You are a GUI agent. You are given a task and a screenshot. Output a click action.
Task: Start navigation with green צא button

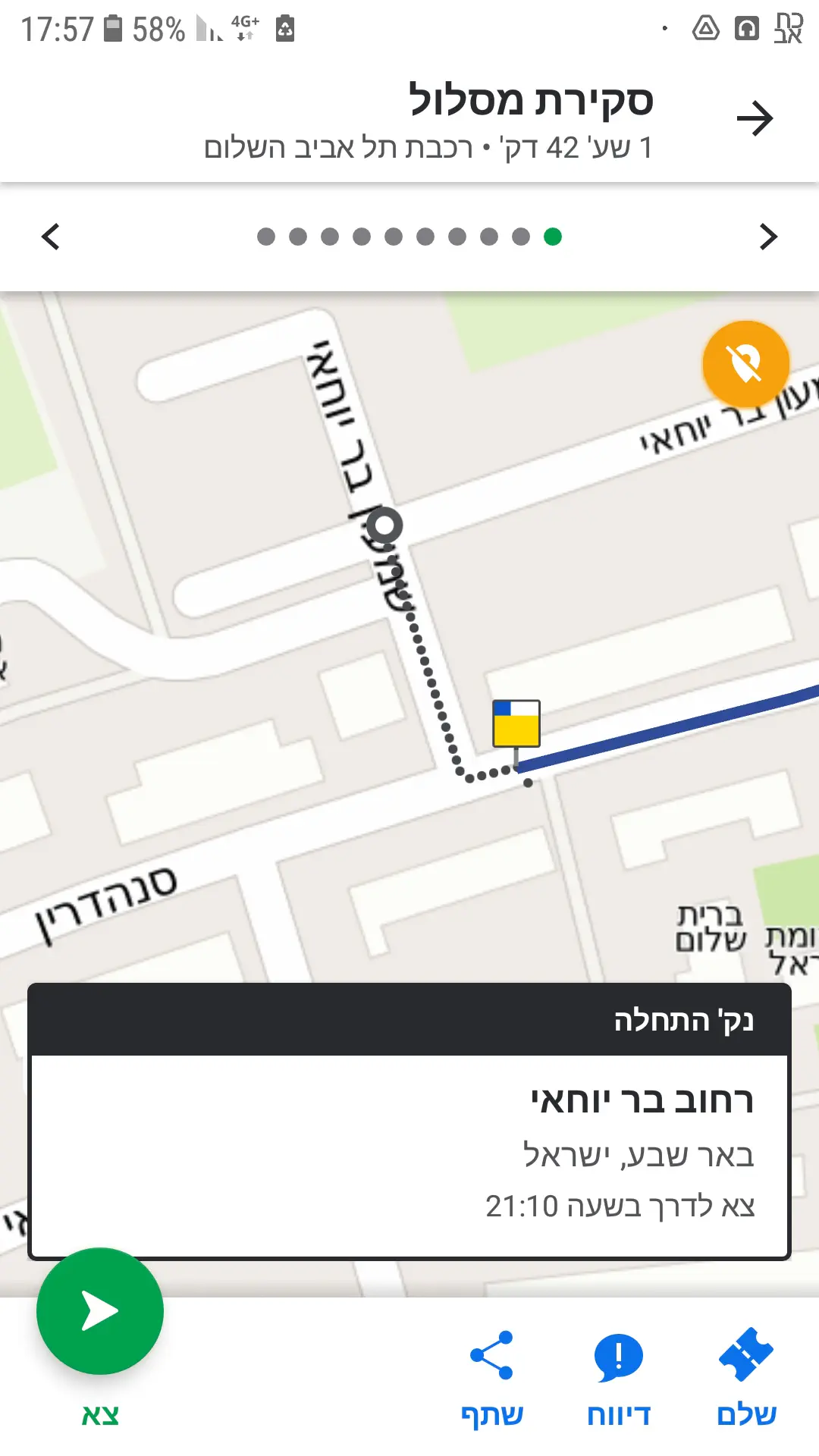tap(100, 1311)
